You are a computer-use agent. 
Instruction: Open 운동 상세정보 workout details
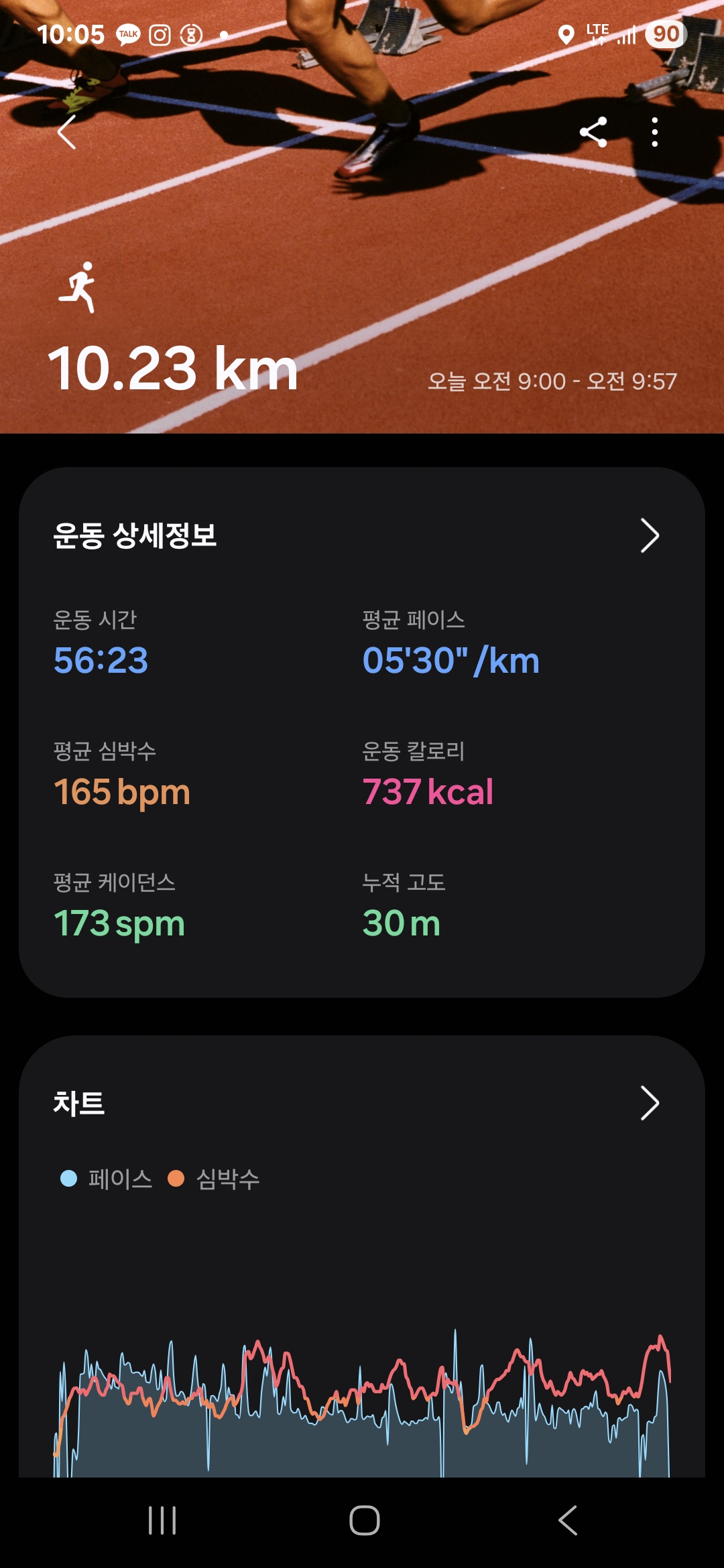point(649,535)
